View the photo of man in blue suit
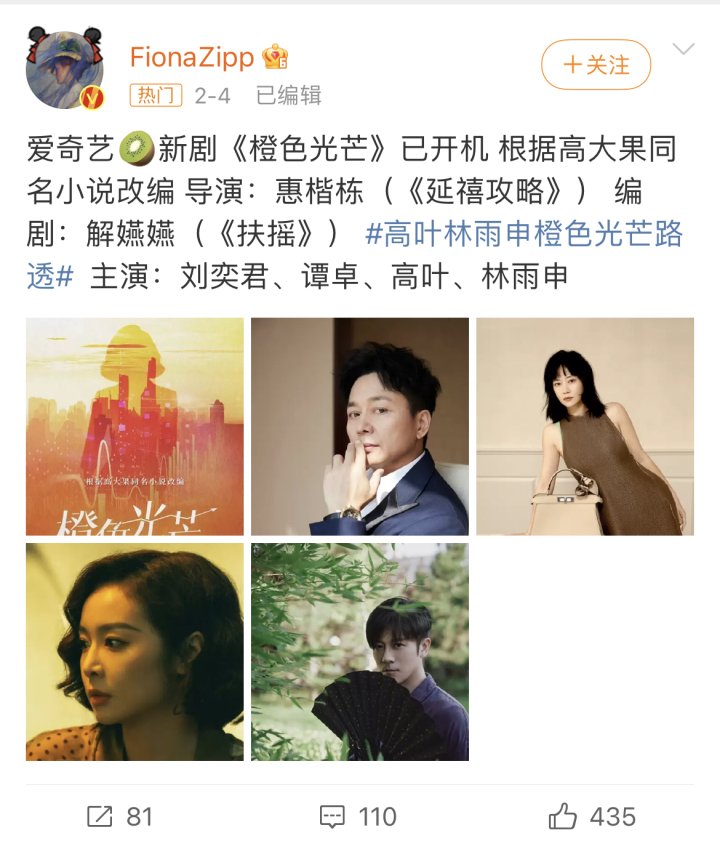720x849 pixels. (x=360, y=426)
